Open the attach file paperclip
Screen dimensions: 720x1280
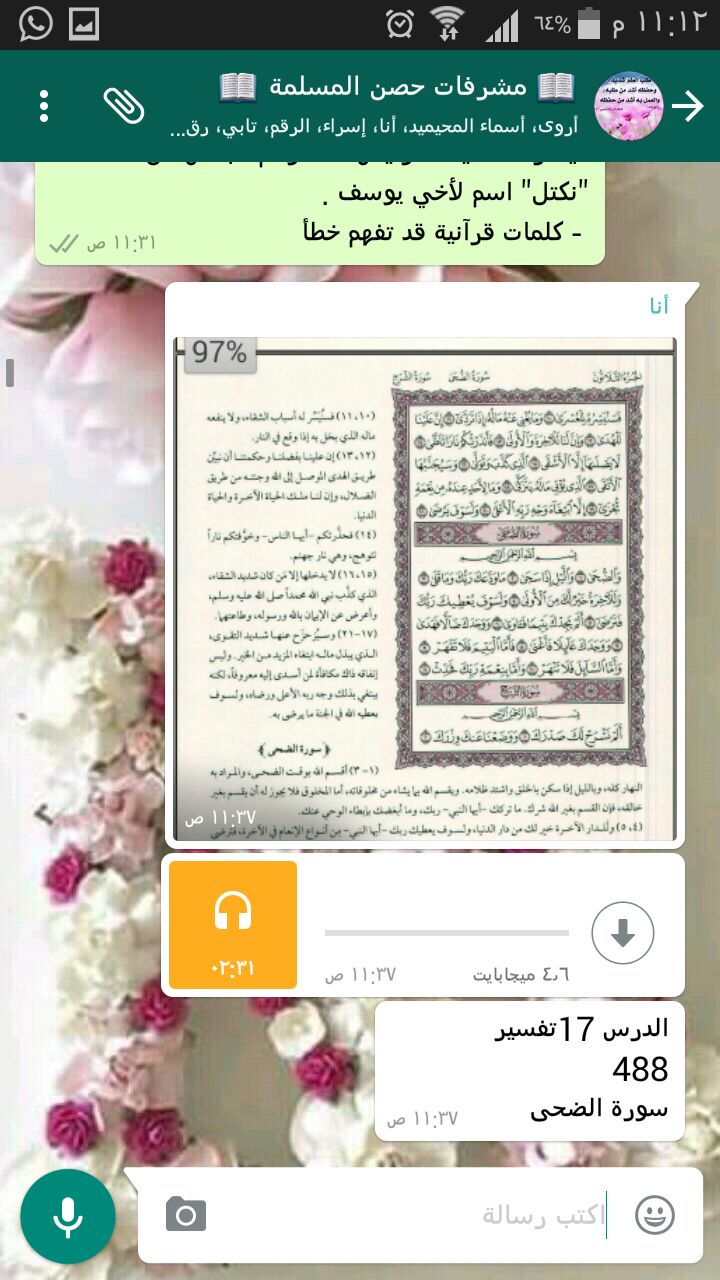[124, 105]
